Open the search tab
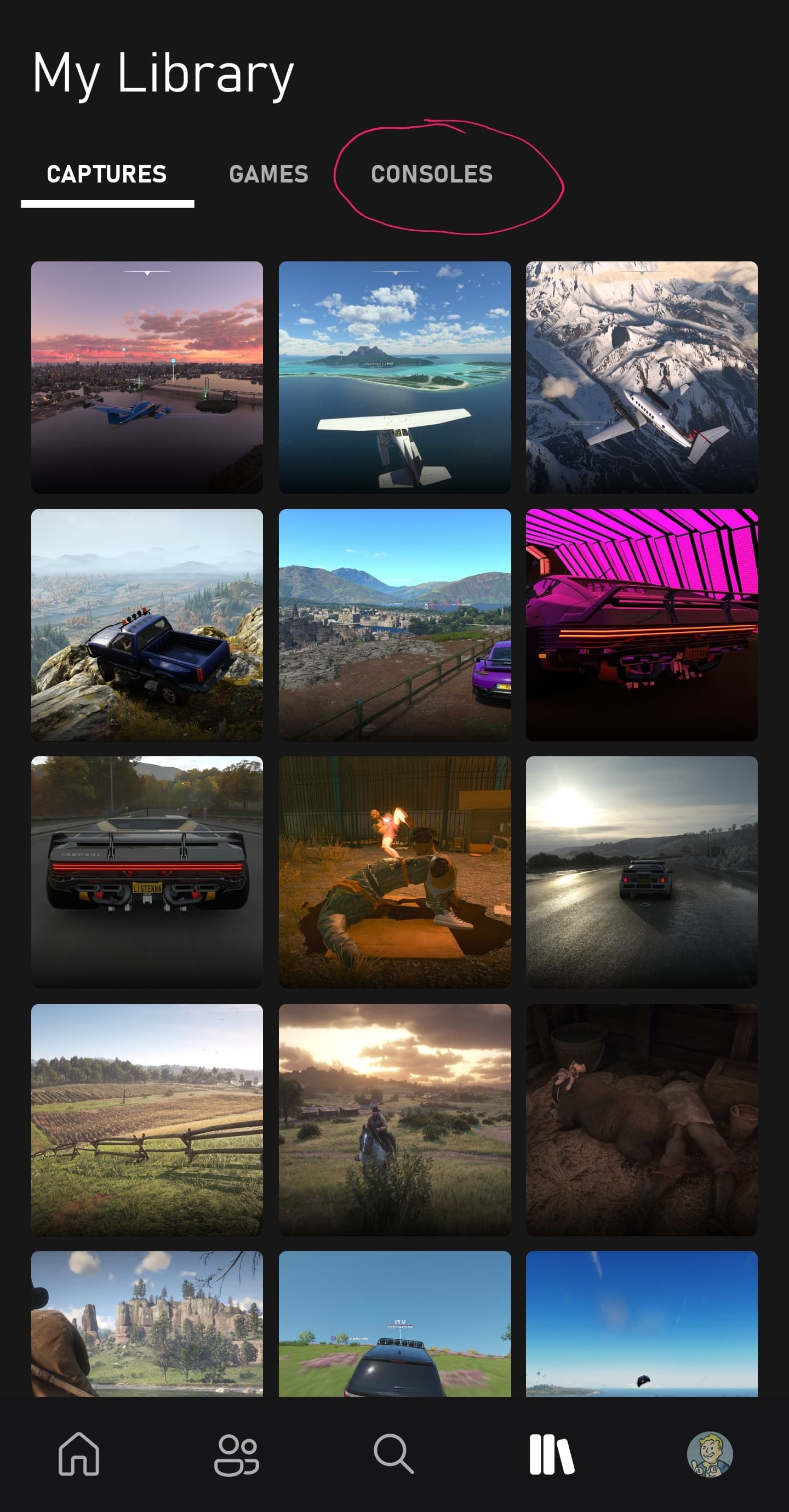This screenshot has height=1512, width=789. [393, 1453]
